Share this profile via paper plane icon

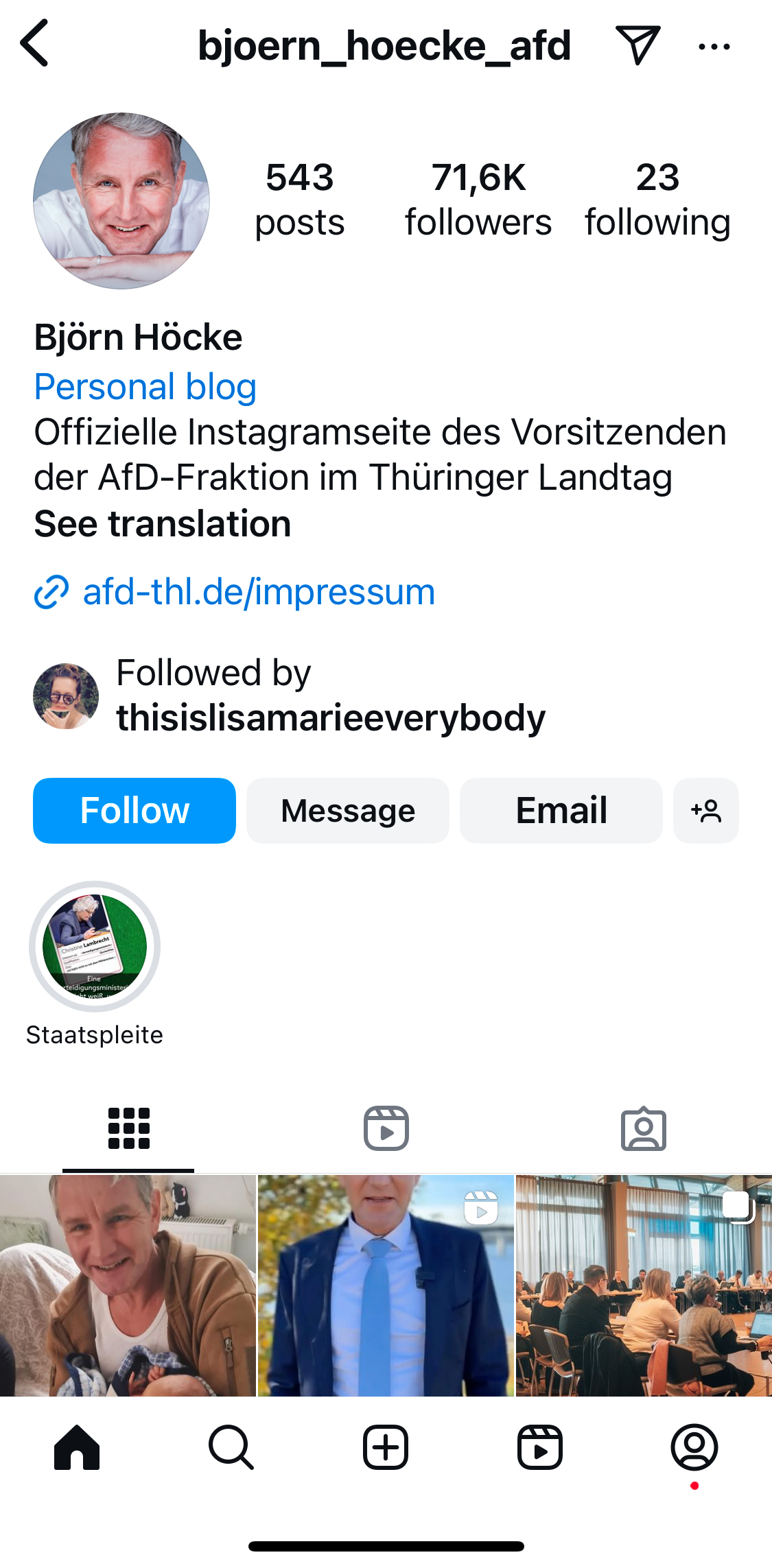(638, 45)
